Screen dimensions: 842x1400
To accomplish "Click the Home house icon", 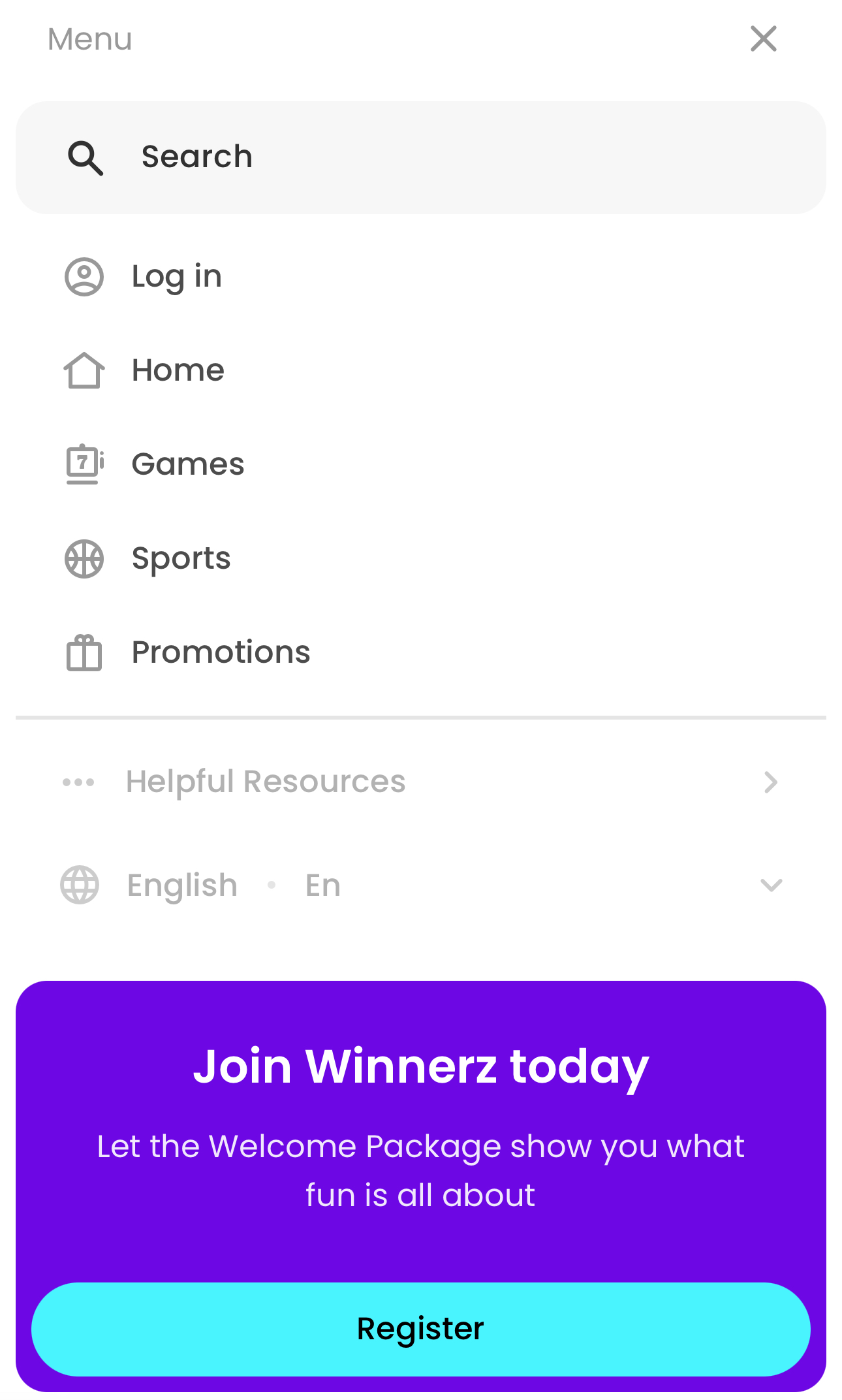I will pos(84,370).
